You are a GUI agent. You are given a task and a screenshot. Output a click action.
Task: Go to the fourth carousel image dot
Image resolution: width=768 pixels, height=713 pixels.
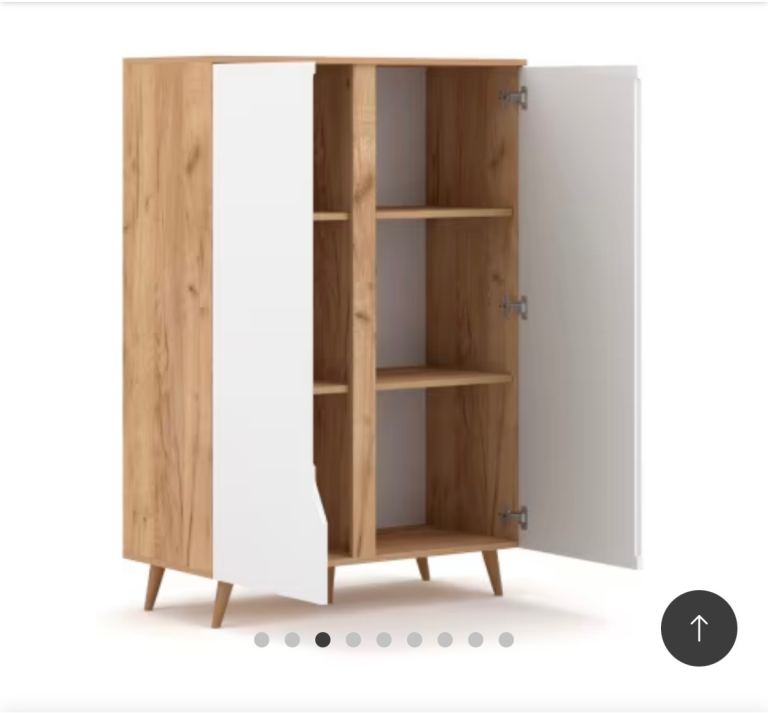coord(353,639)
